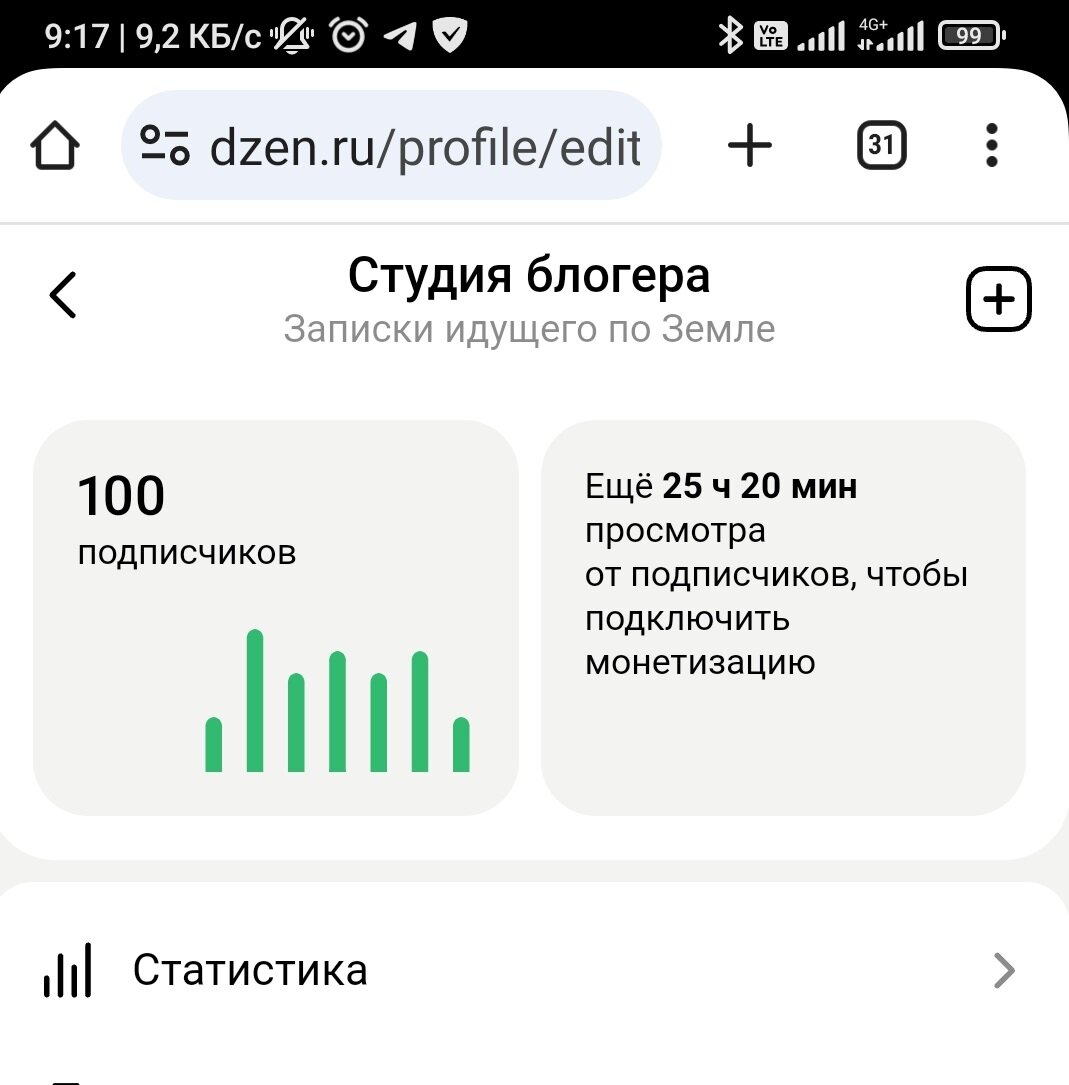Click the site identity icon in address bar
This screenshot has height=1085, width=1069.
(168, 145)
